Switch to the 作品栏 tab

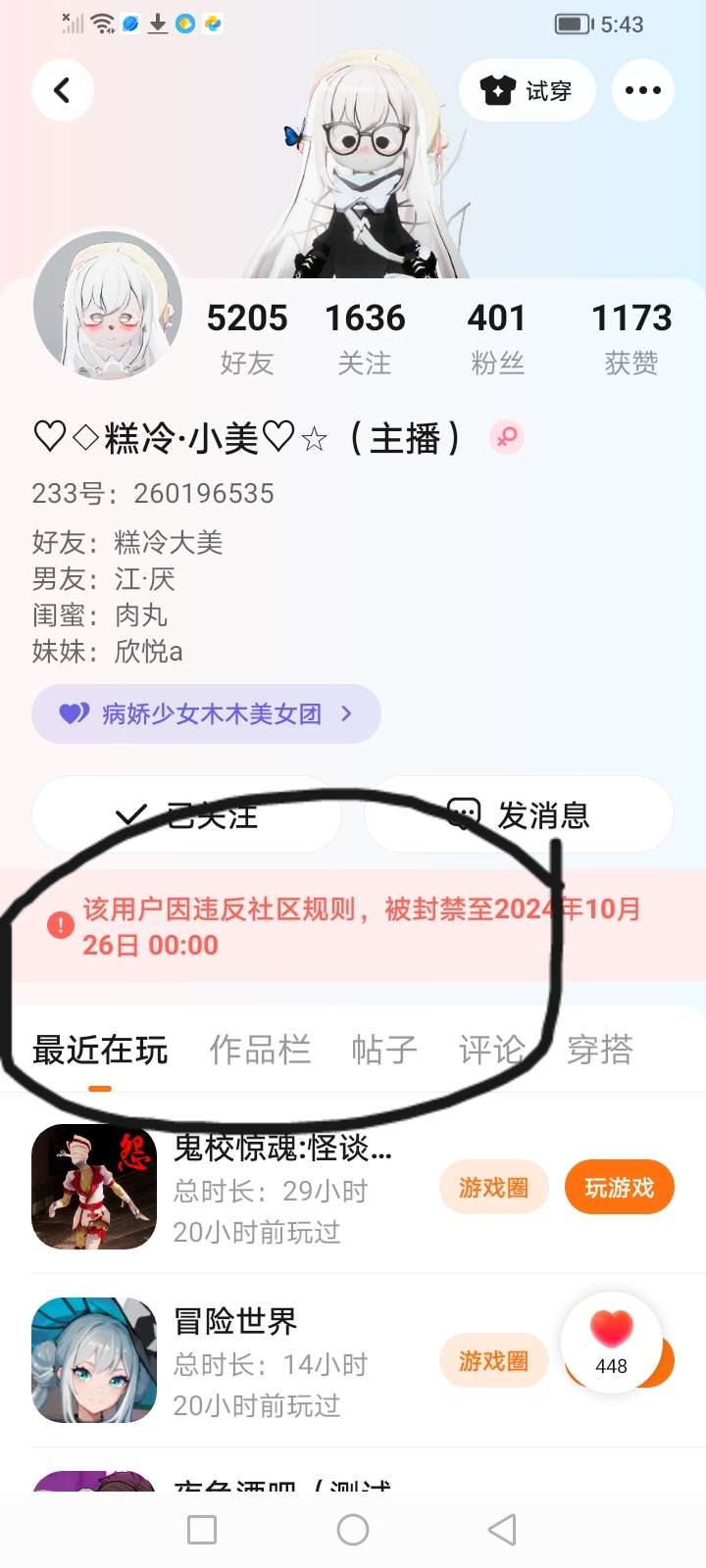tap(260, 1050)
